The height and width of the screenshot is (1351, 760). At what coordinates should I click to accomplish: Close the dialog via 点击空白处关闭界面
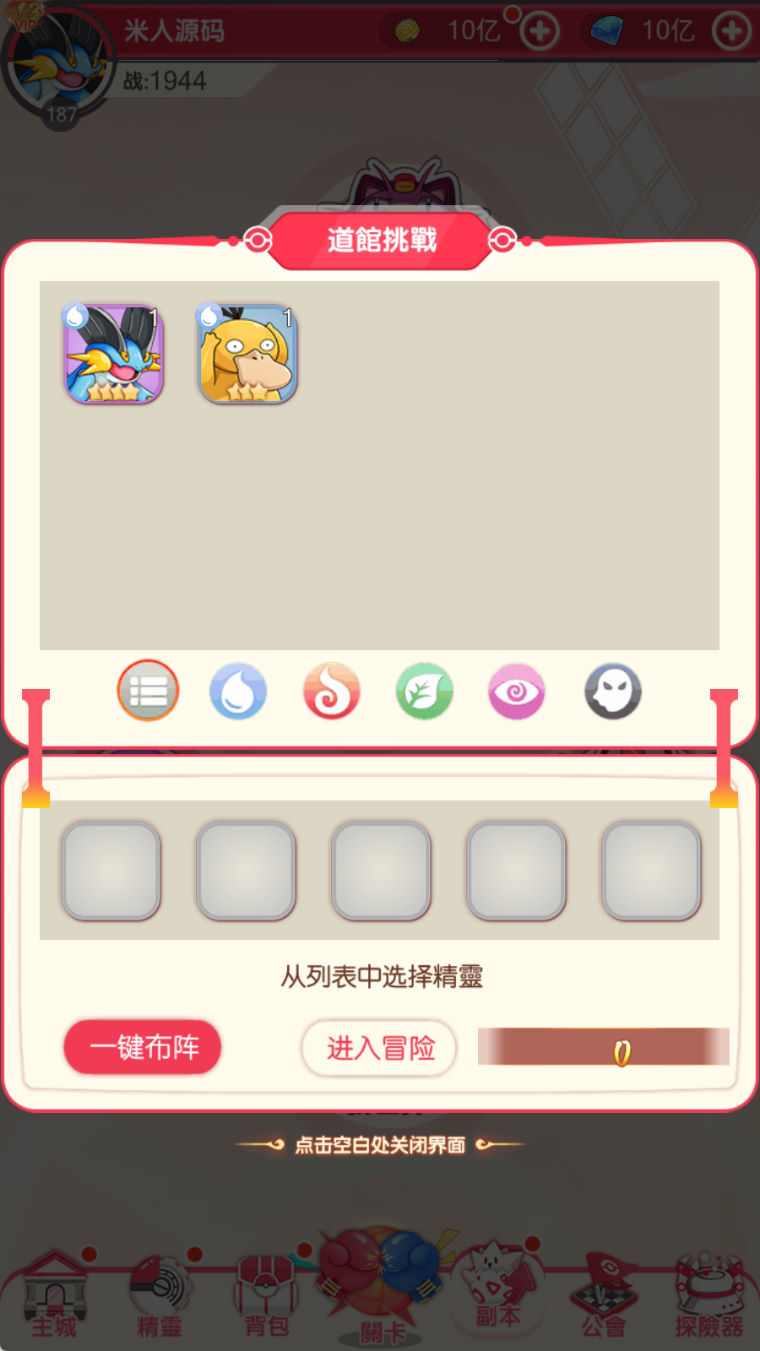tap(380, 1145)
